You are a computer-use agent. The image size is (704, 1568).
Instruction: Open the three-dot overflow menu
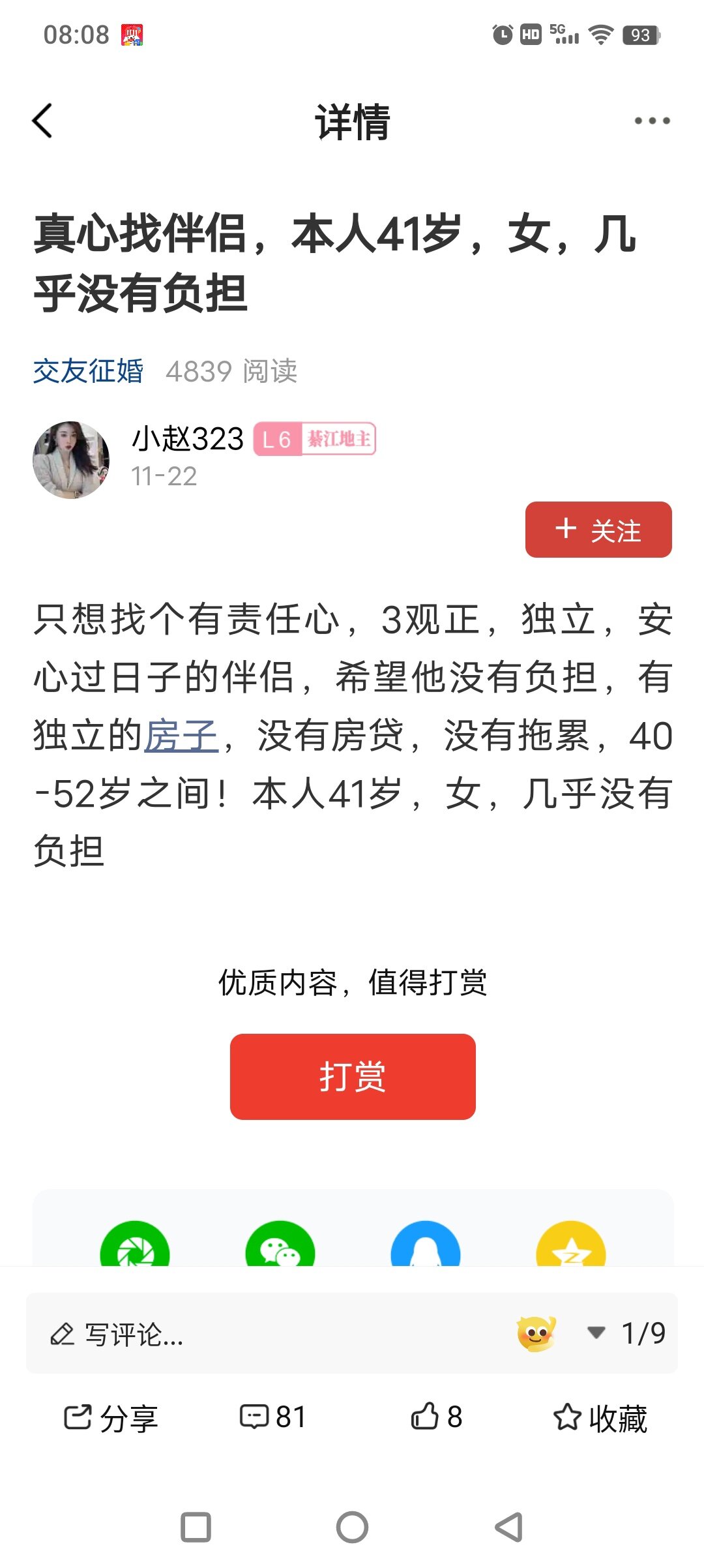[652, 121]
